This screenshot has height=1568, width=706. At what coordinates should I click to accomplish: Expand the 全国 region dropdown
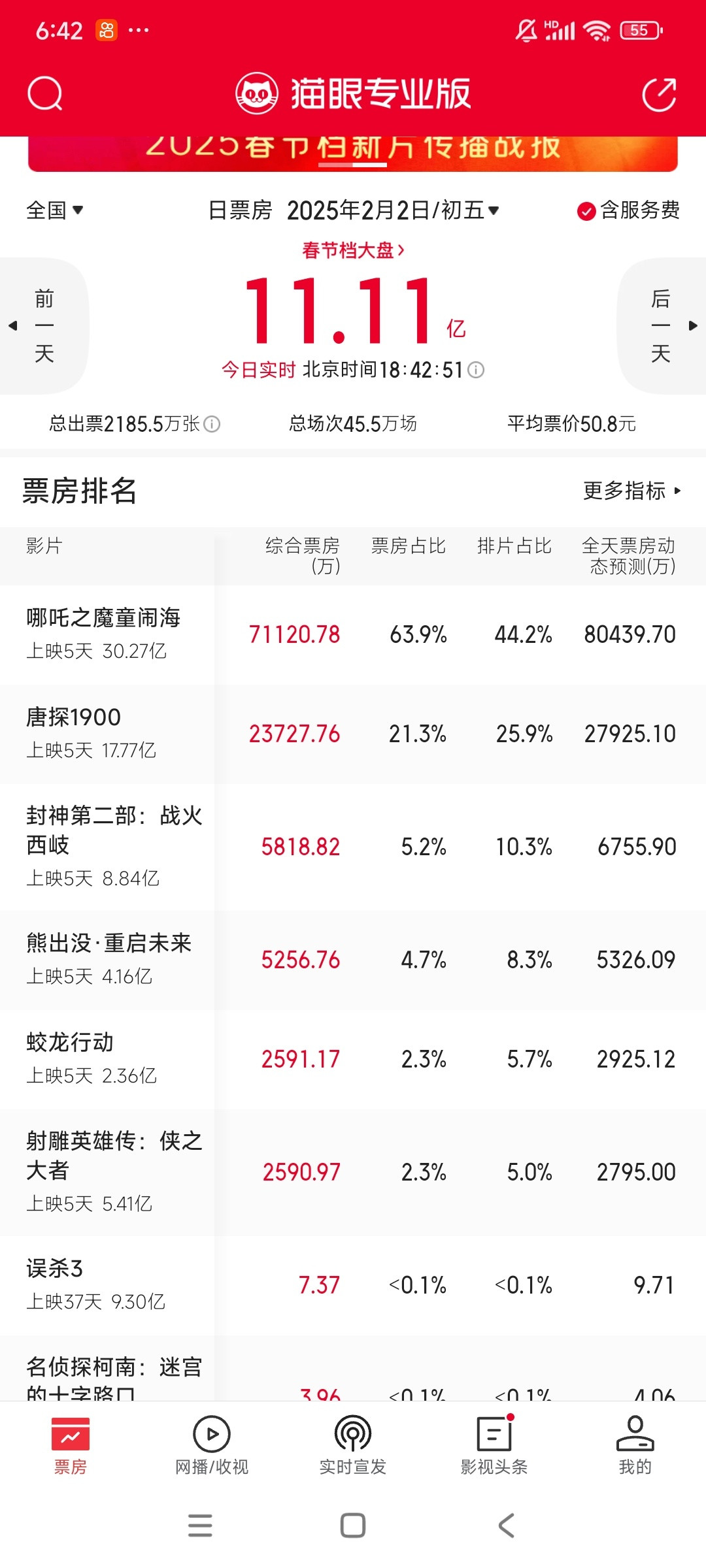click(55, 210)
